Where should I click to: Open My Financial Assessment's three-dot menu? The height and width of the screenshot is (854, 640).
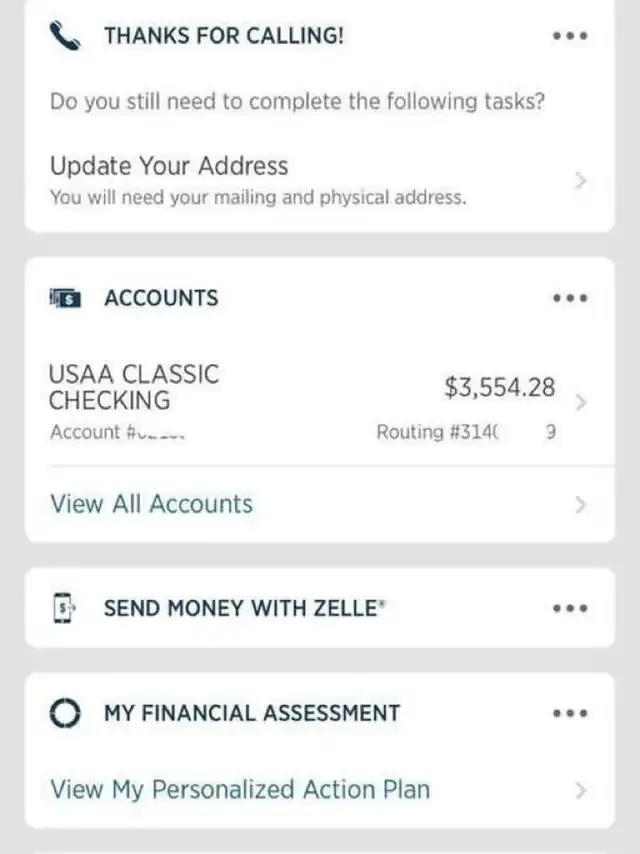[570, 714]
